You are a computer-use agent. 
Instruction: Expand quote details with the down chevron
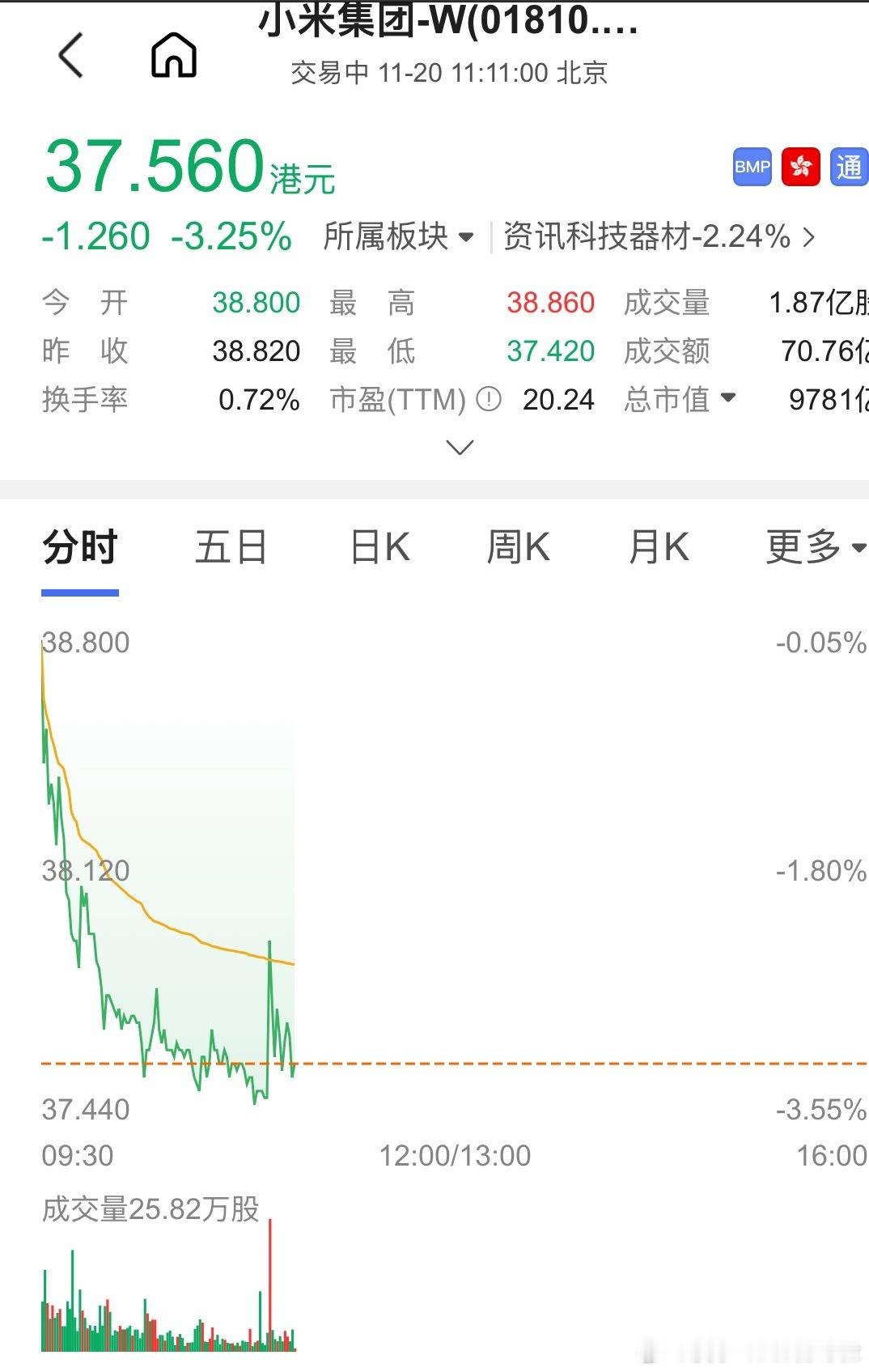coord(460,446)
